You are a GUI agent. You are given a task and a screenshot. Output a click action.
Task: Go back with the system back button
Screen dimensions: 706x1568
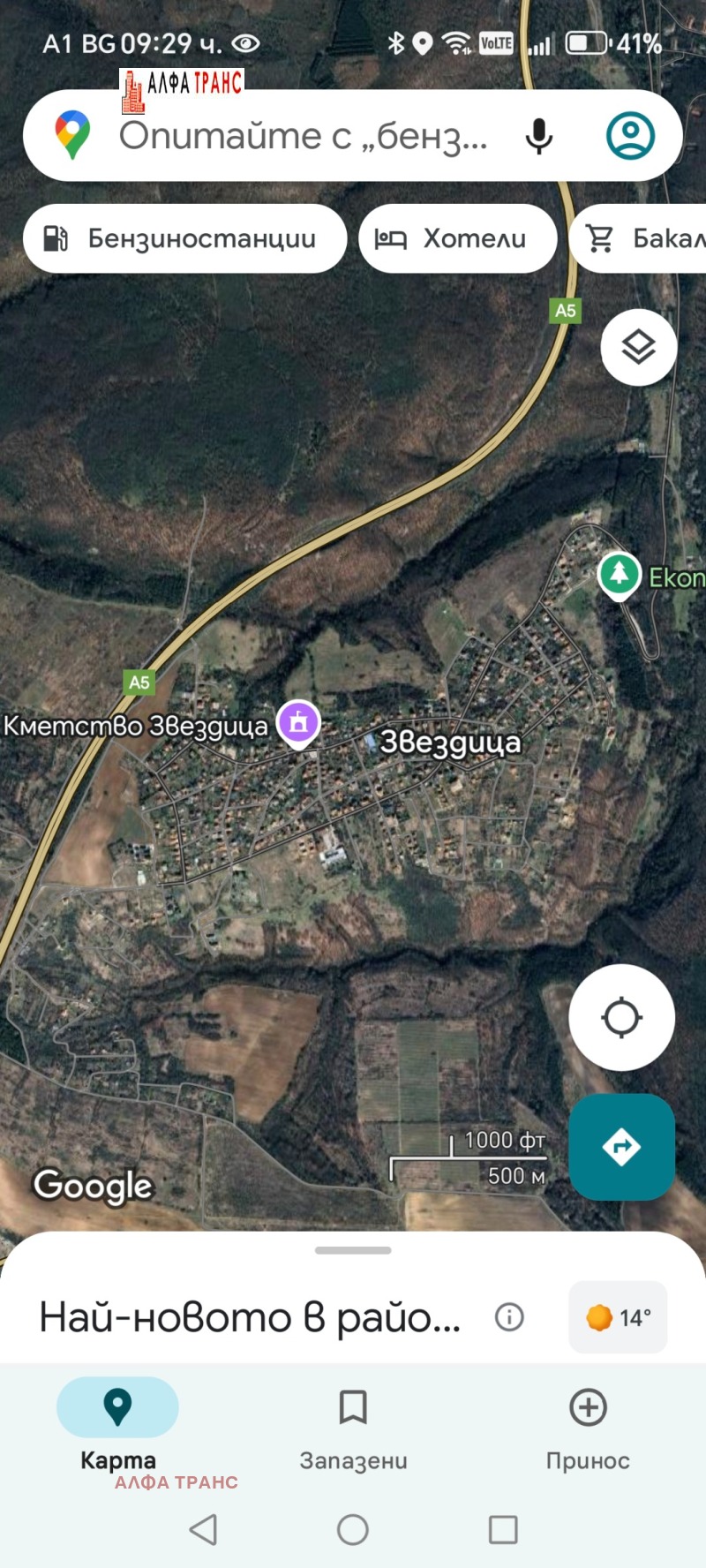(204, 1529)
